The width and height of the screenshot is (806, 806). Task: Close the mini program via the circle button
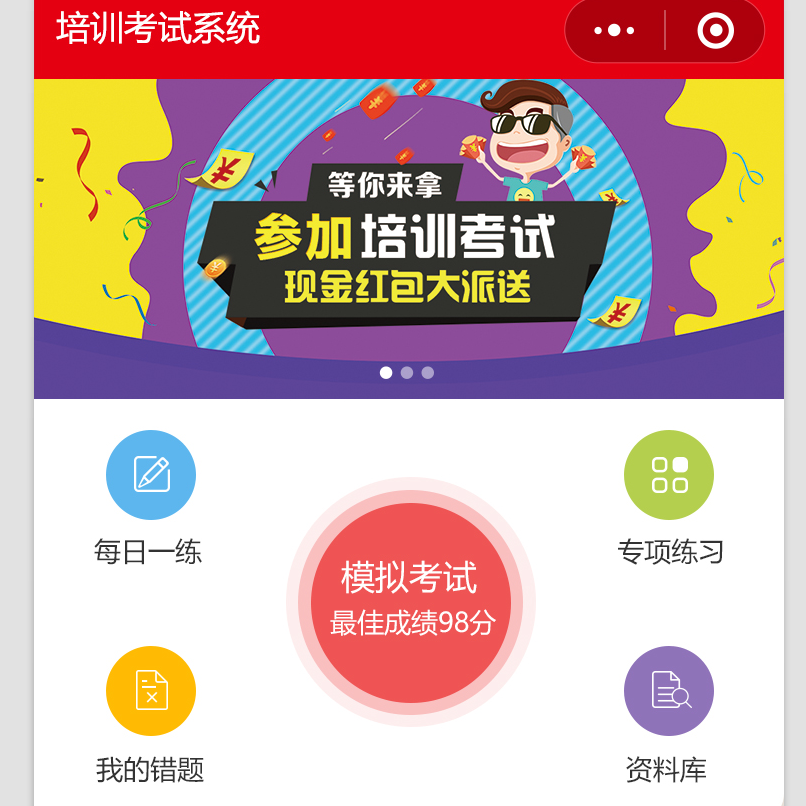pyautogui.click(x=715, y=30)
